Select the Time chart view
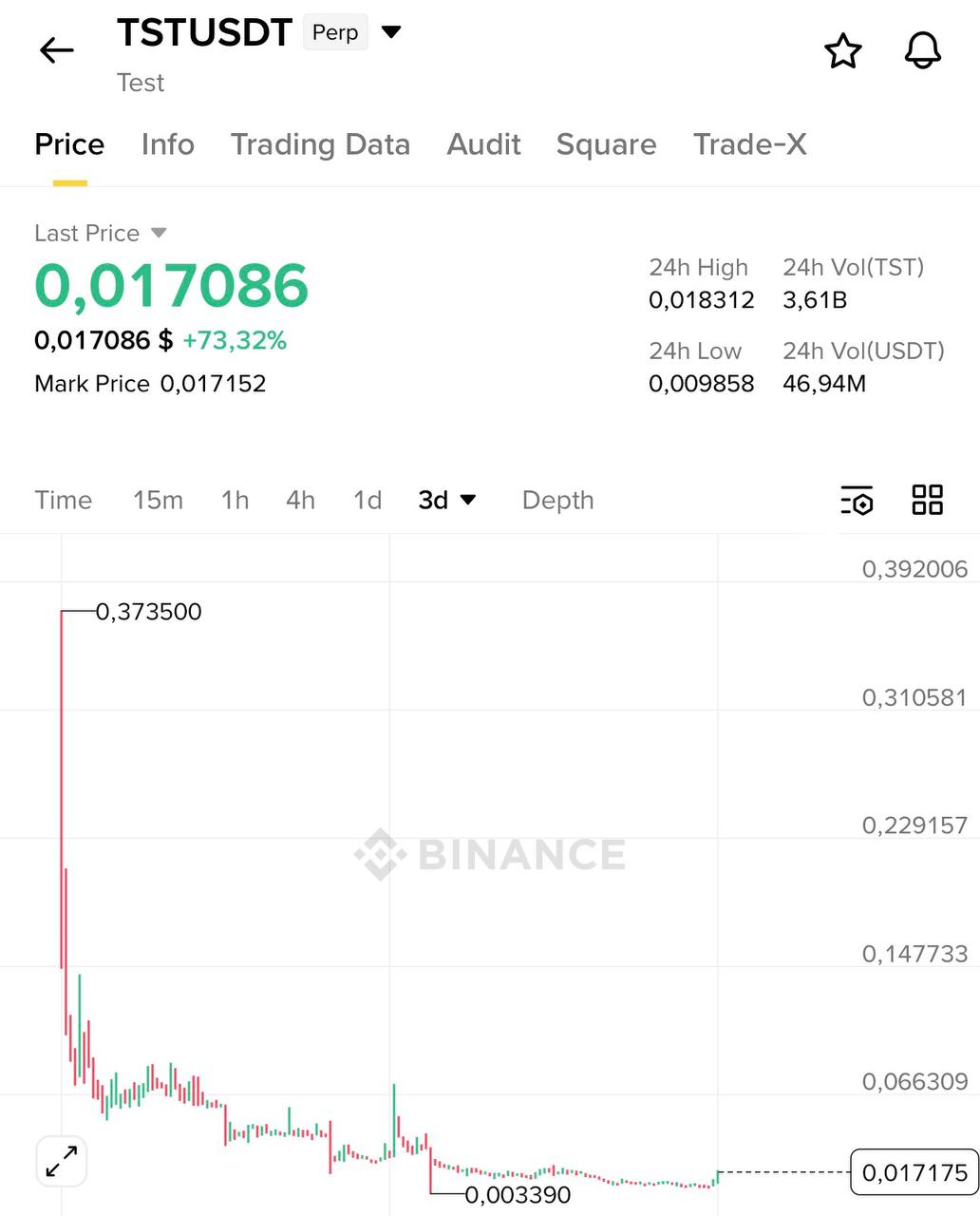Viewport: 980px width, 1216px height. [64, 500]
